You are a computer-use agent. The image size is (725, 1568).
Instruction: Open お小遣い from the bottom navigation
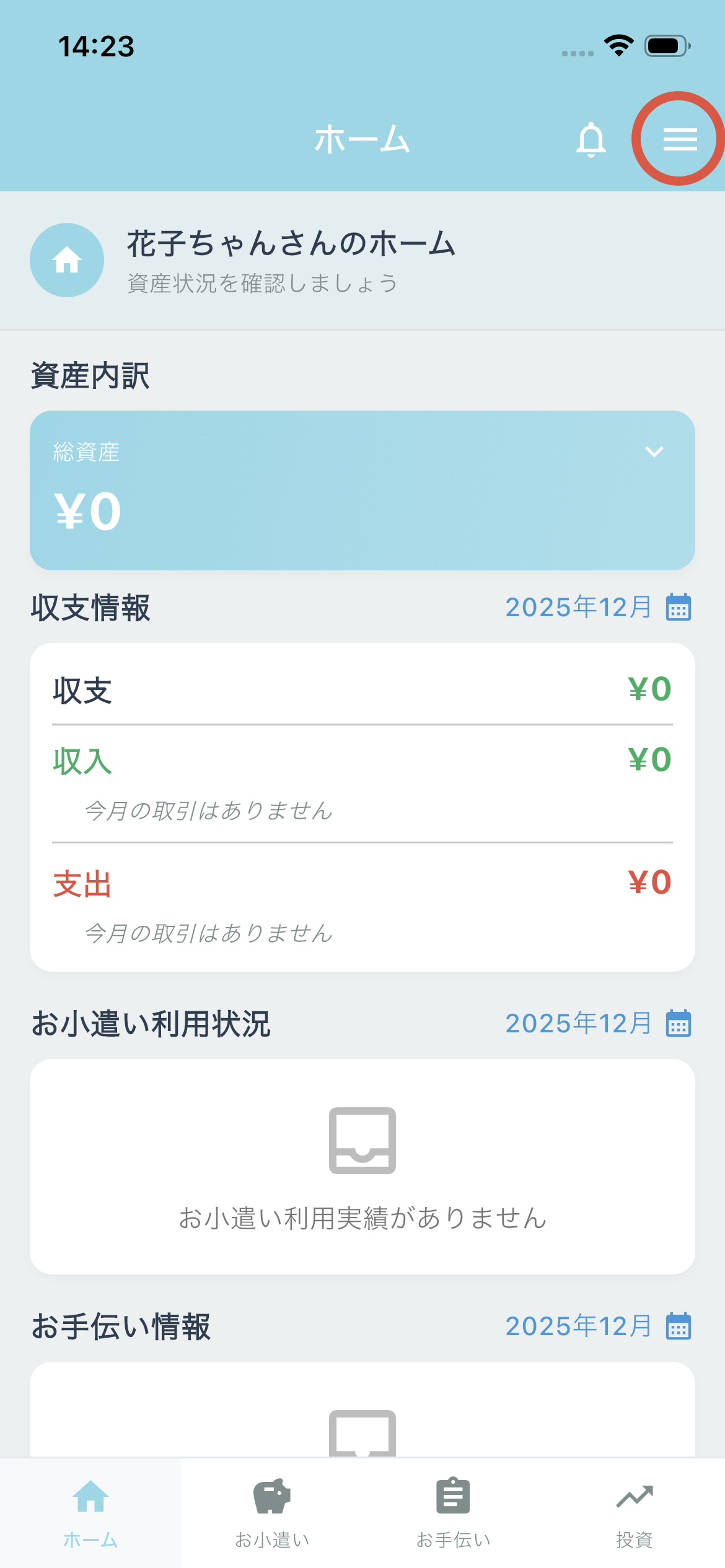[271, 1511]
